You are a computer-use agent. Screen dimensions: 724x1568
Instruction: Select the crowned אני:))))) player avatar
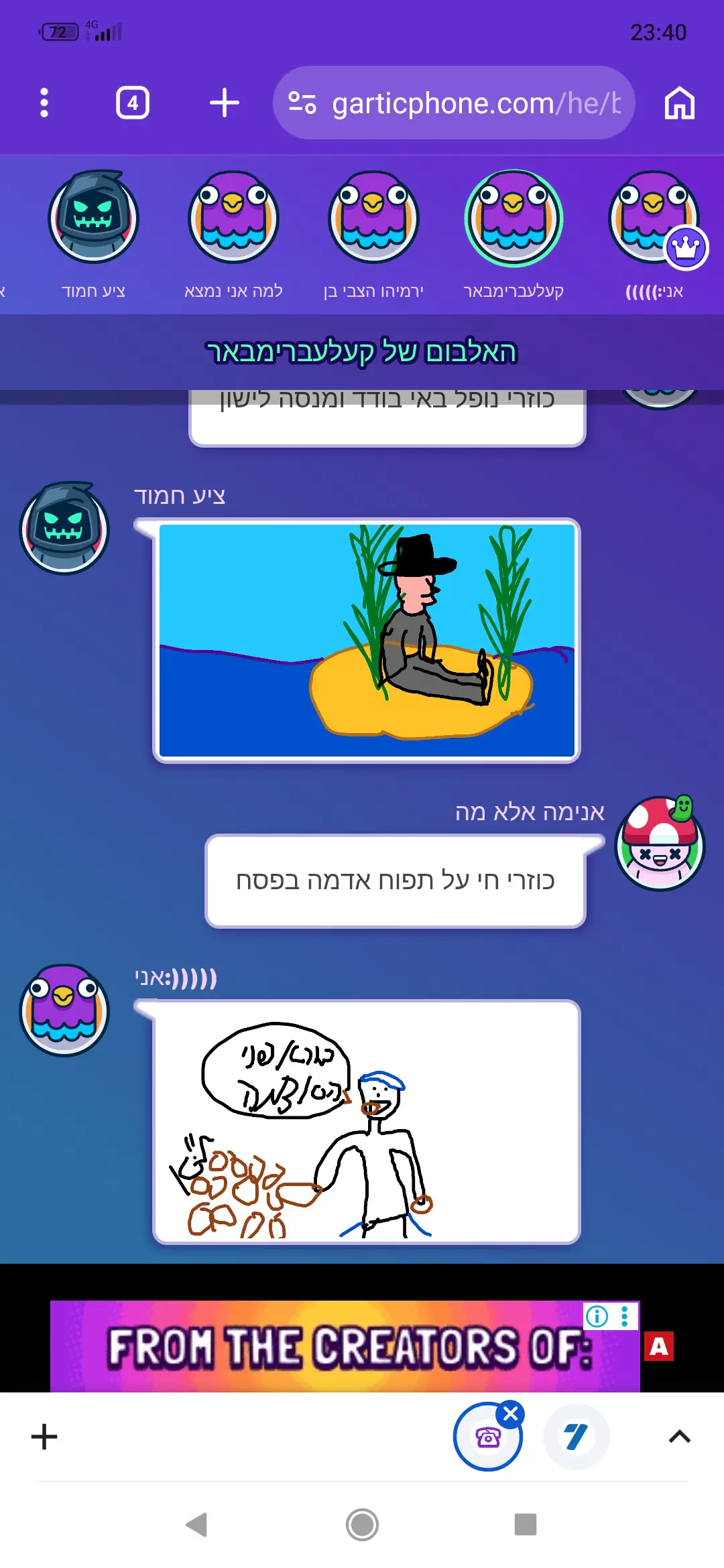[x=654, y=218]
